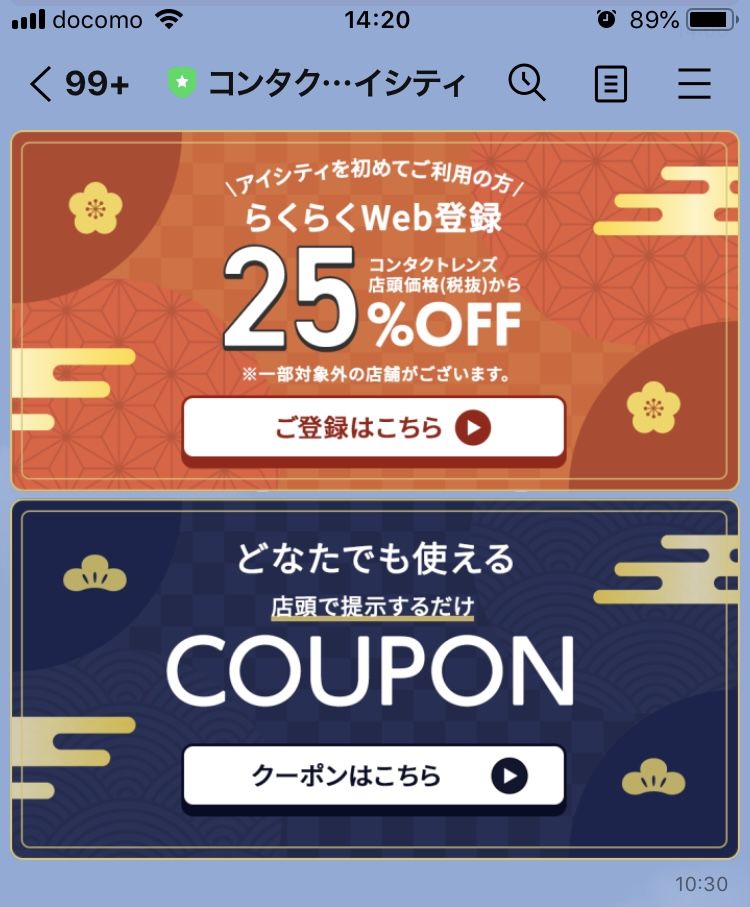Go back to the chat list

40,84
